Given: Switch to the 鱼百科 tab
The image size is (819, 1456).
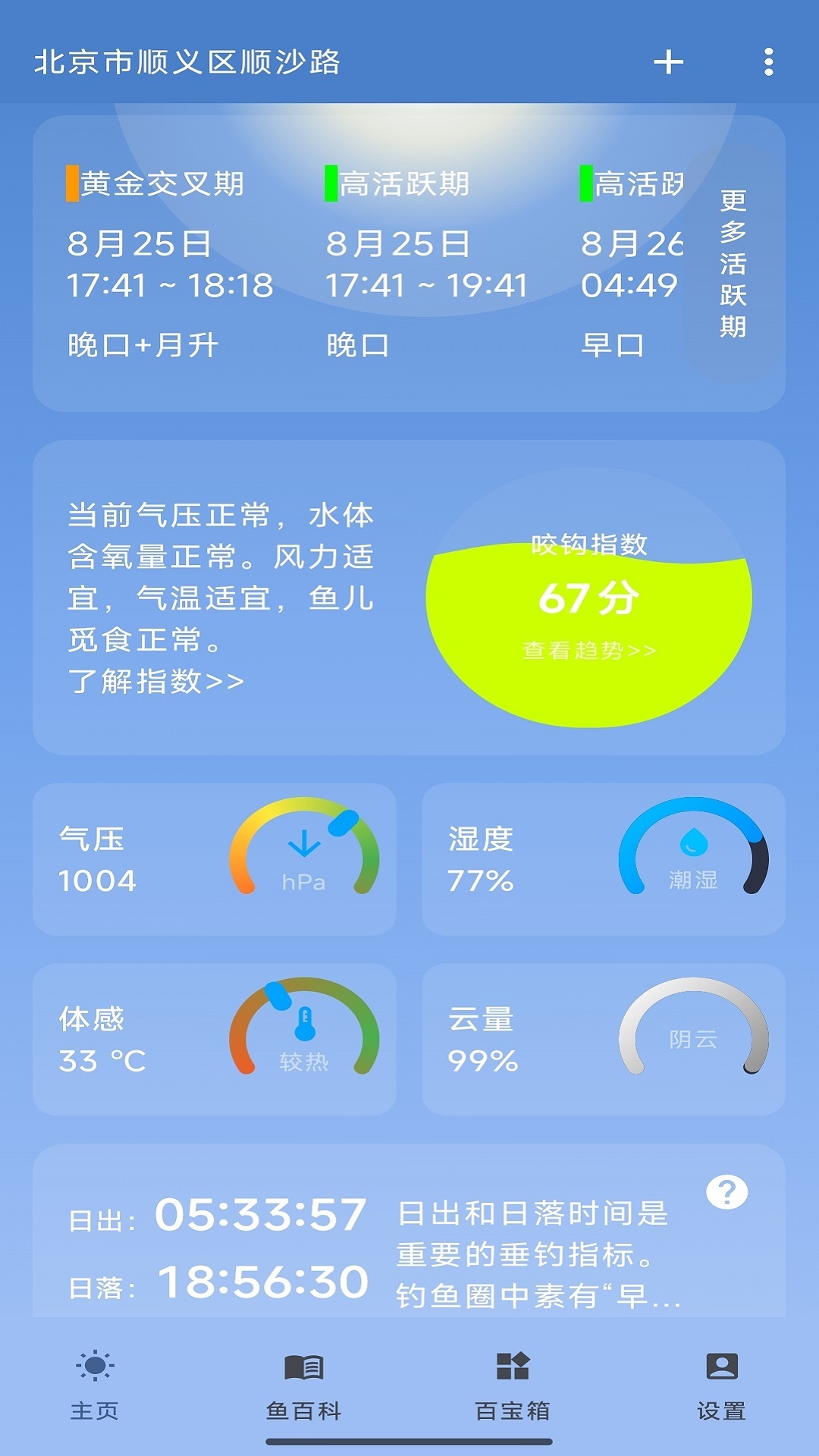Looking at the screenshot, I should [303, 1385].
